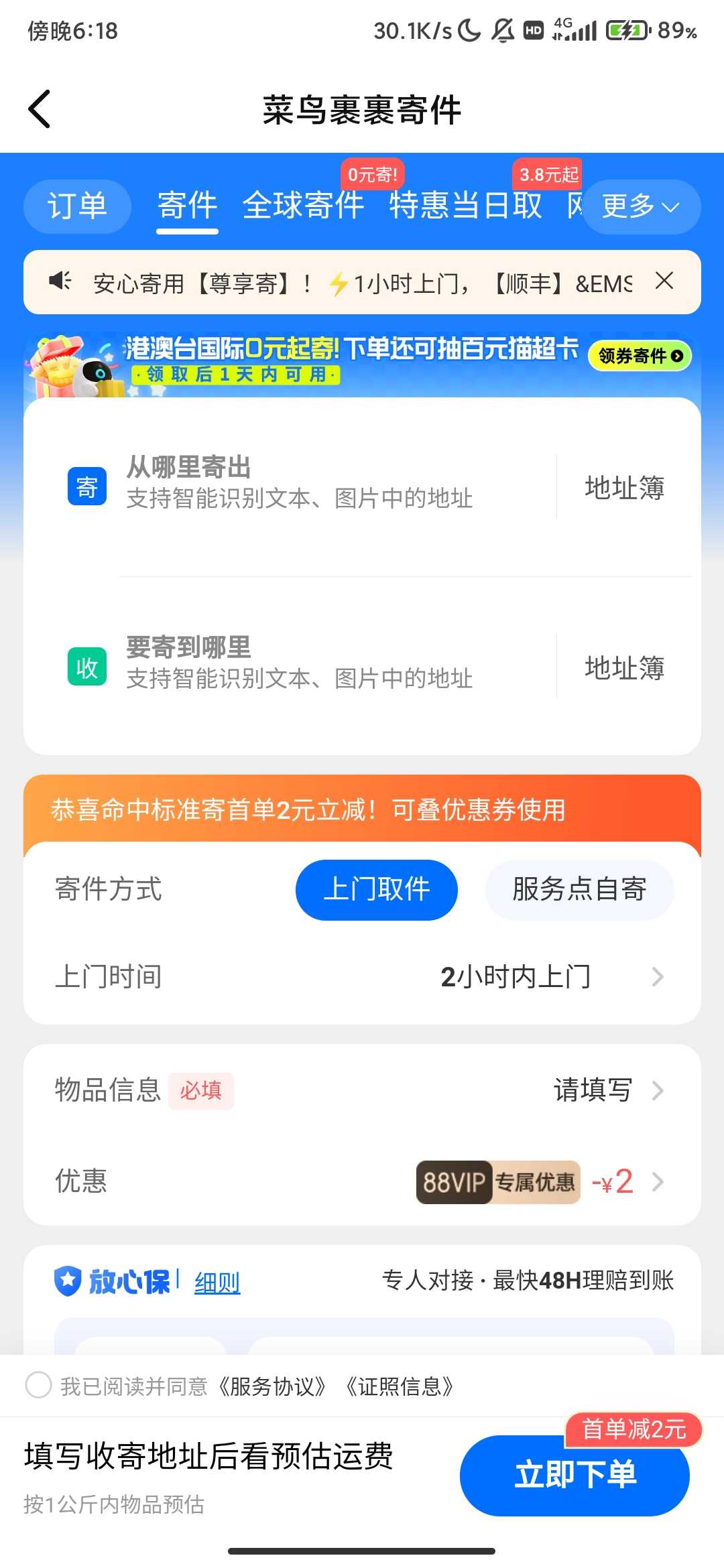Fill in 物品信息 item details
This screenshot has width=724, height=1568.
(603, 1090)
